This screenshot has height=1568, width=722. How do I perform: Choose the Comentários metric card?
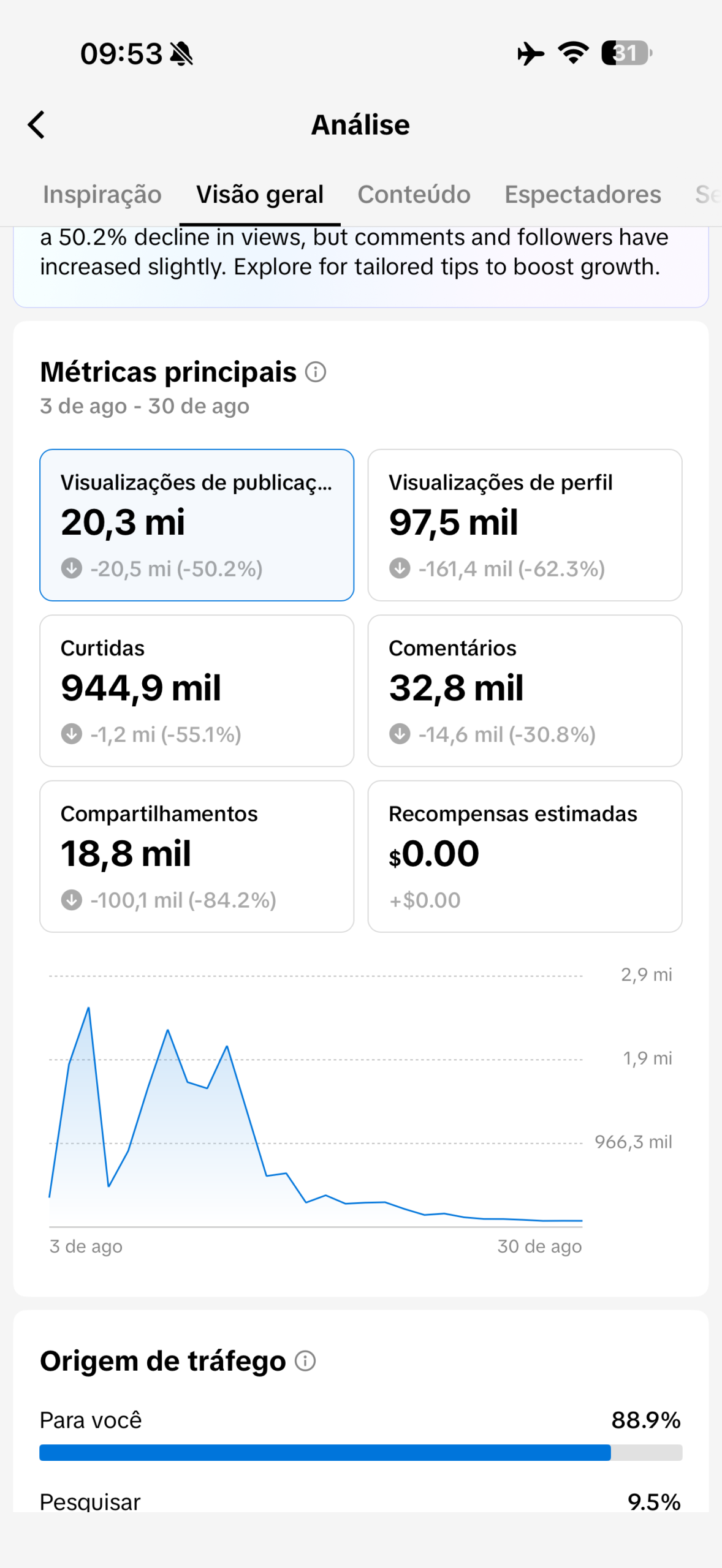[x=525, y=690]
